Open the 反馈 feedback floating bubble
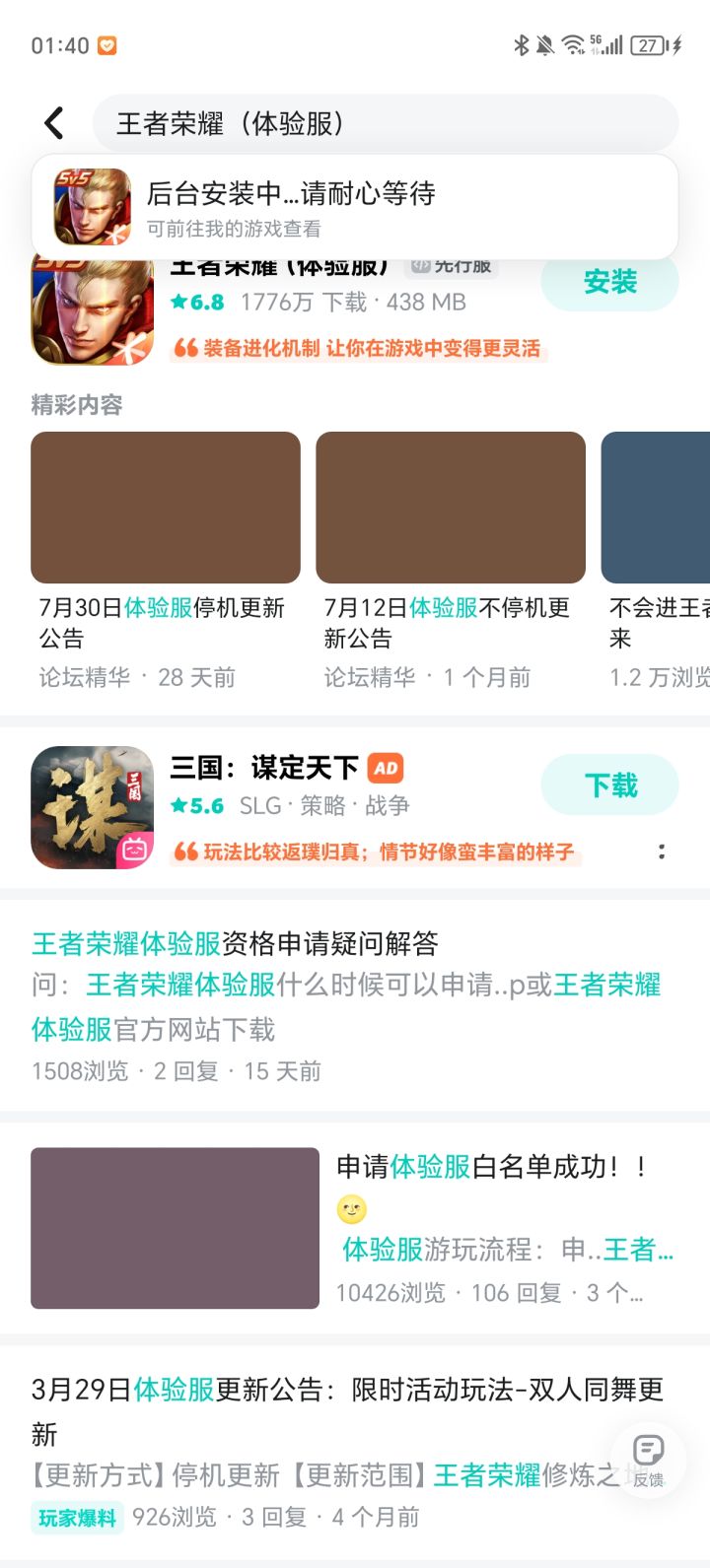Image resolution: width=710 pixels, height=1568 pixels. (x=648, y=1459)
